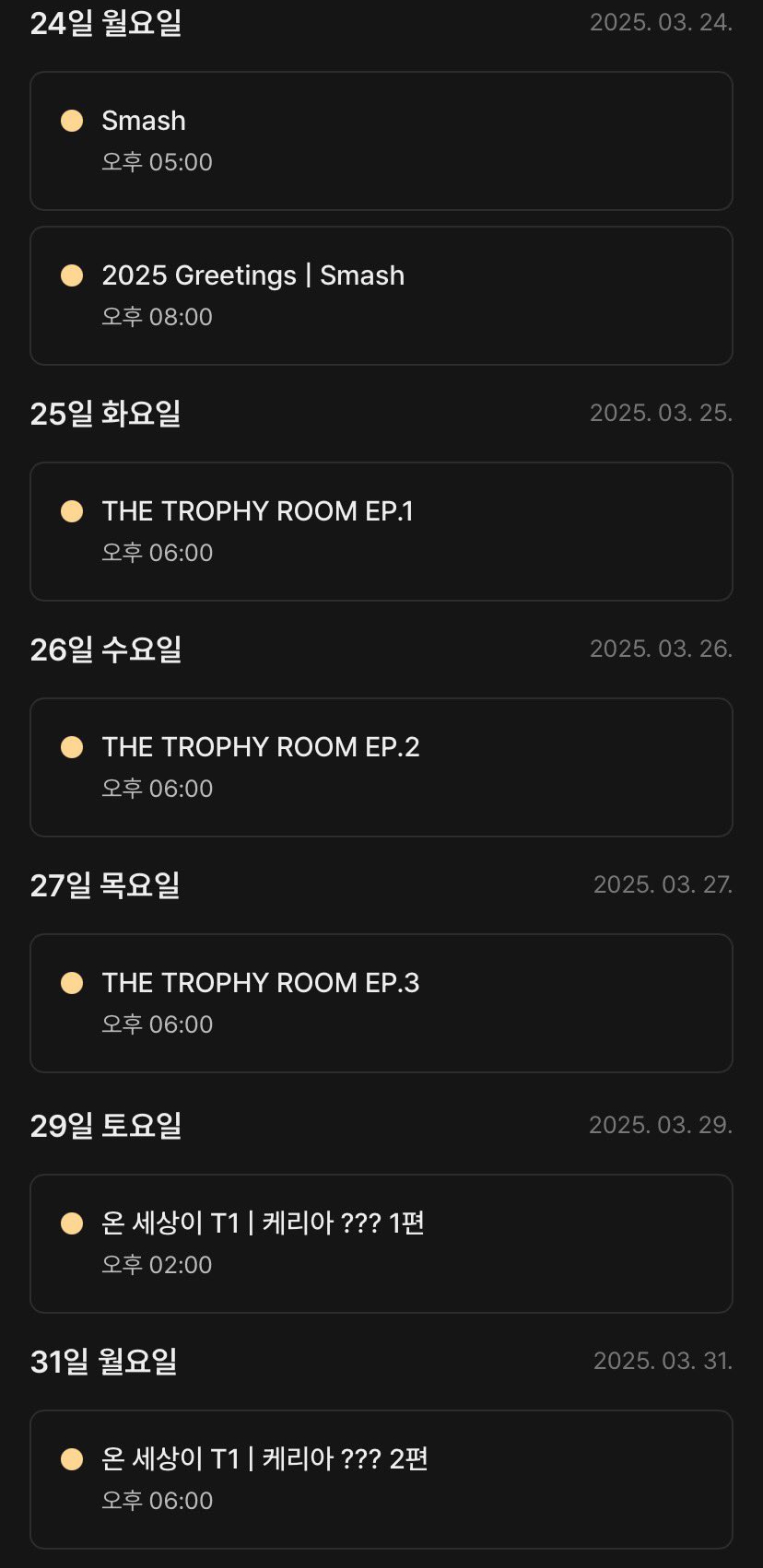Tap the 온 세상이 T1 케리아 2편 event
Image resolution: width=763 pixels, height=1568 pixels.
coord(381,1480)
